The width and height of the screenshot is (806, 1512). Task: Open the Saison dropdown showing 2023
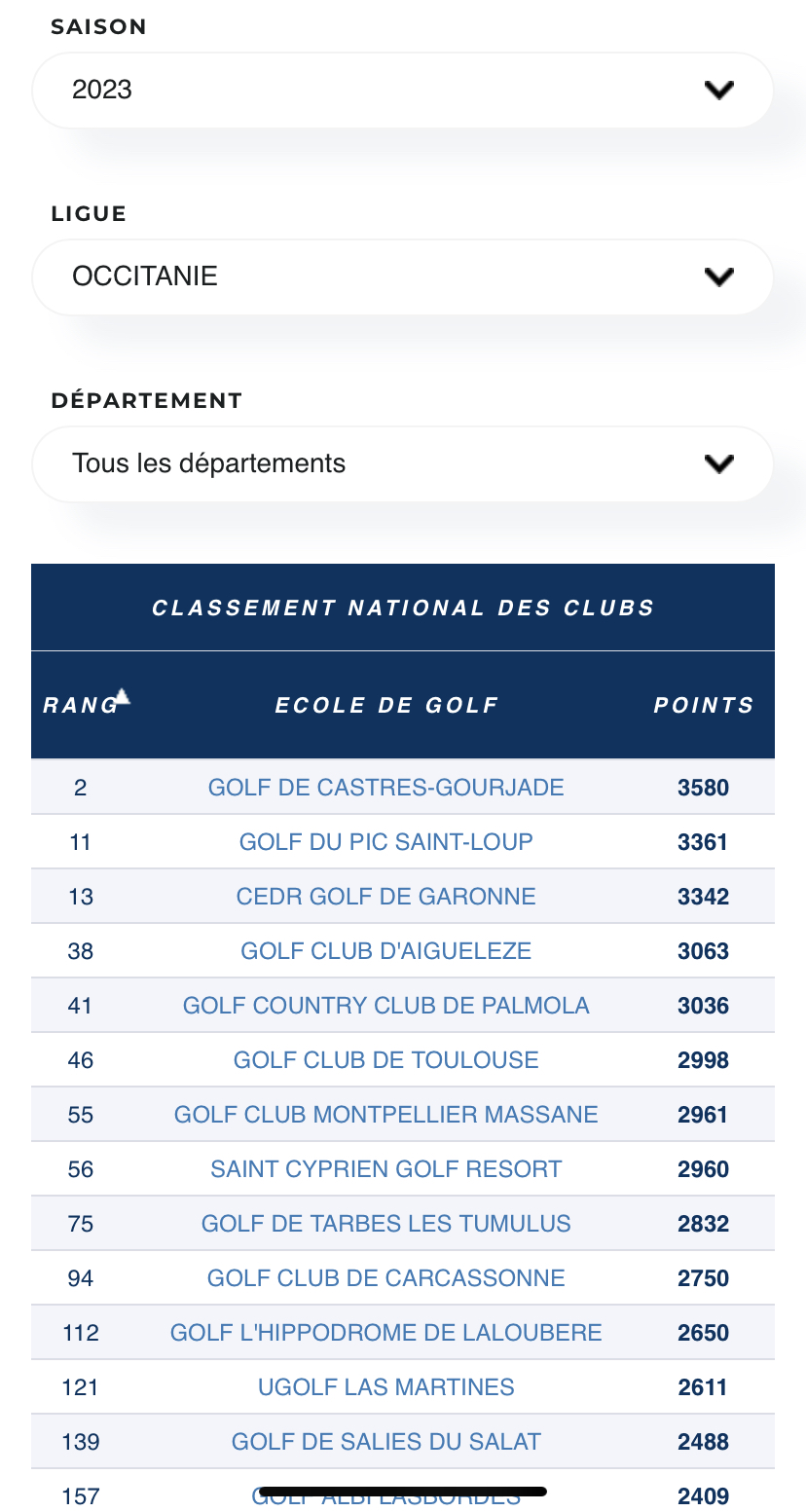pos(402,91)
